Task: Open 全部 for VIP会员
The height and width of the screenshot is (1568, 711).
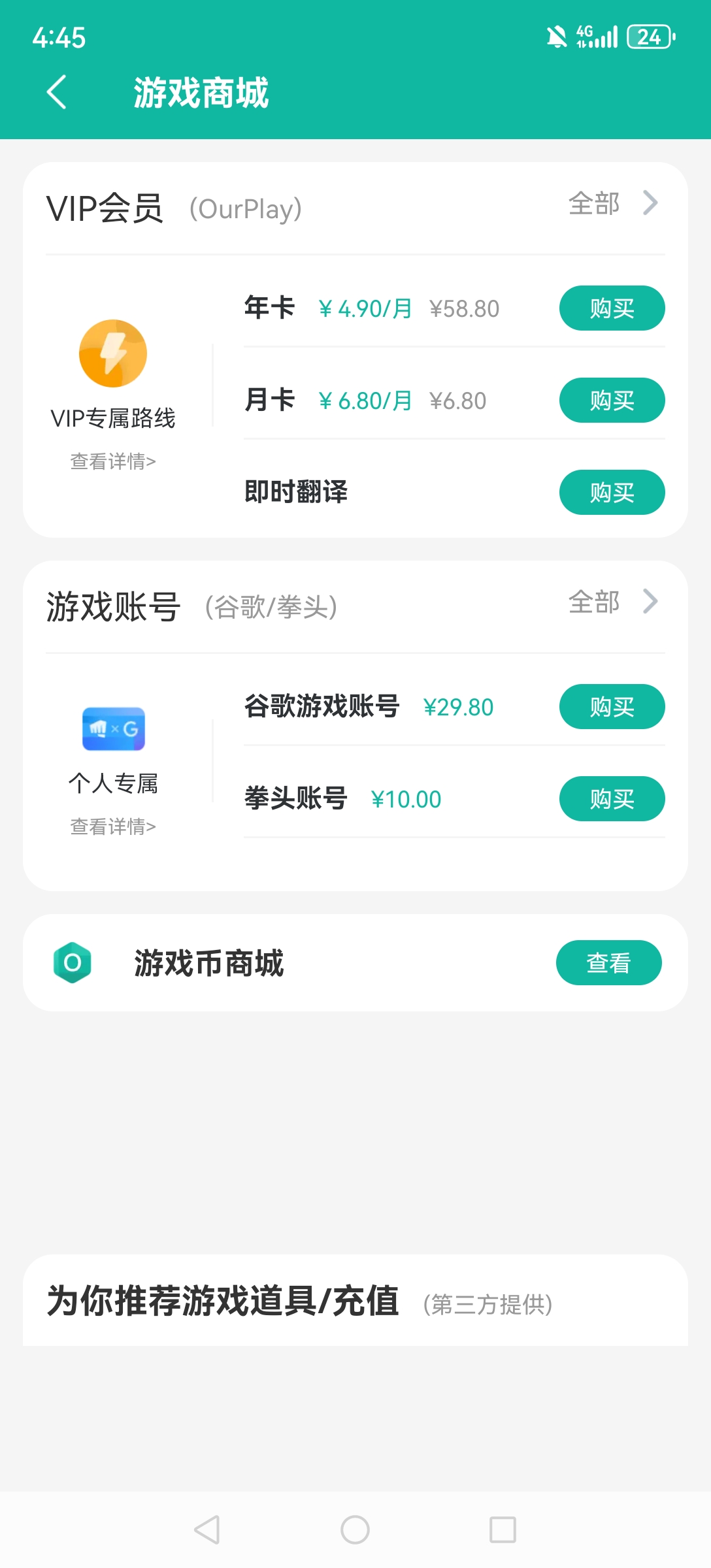Action: pos(613,203)
